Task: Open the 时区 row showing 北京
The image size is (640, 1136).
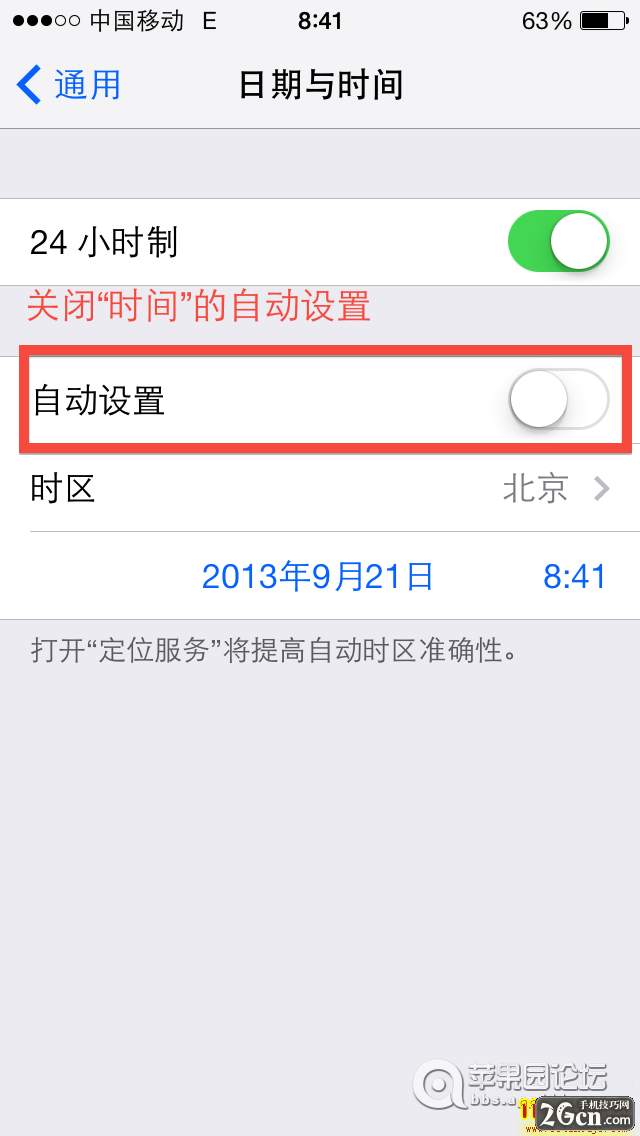Action: coord(320,489)
